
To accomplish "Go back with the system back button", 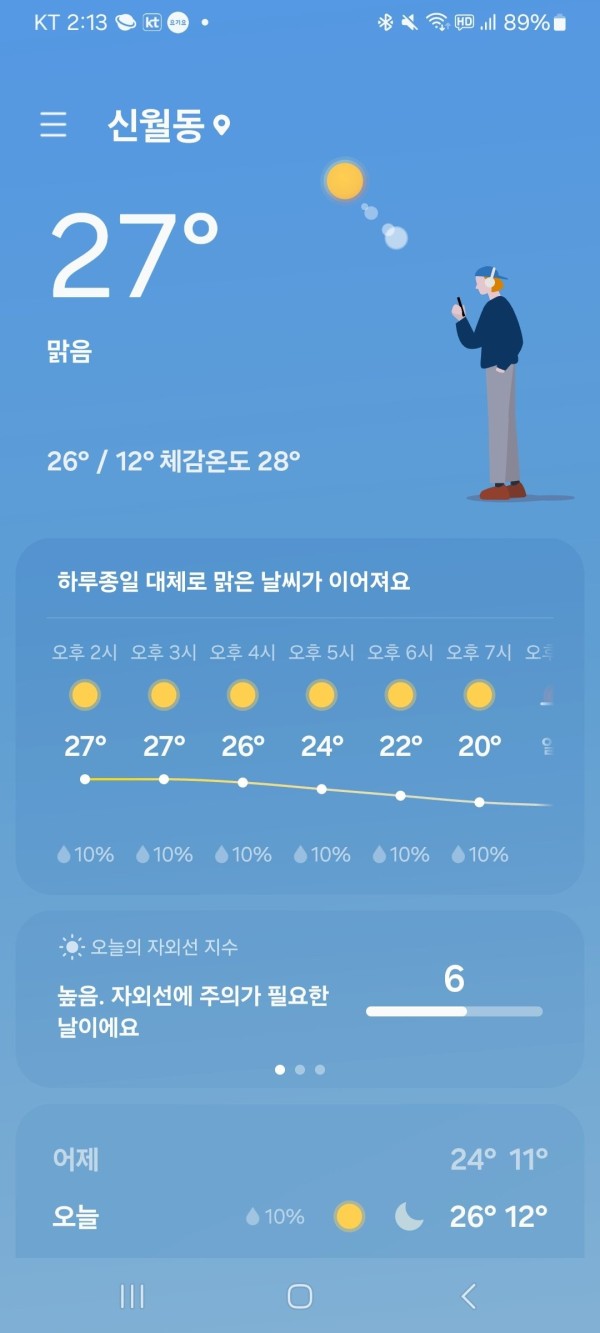I will click(x=468, y=1296).
